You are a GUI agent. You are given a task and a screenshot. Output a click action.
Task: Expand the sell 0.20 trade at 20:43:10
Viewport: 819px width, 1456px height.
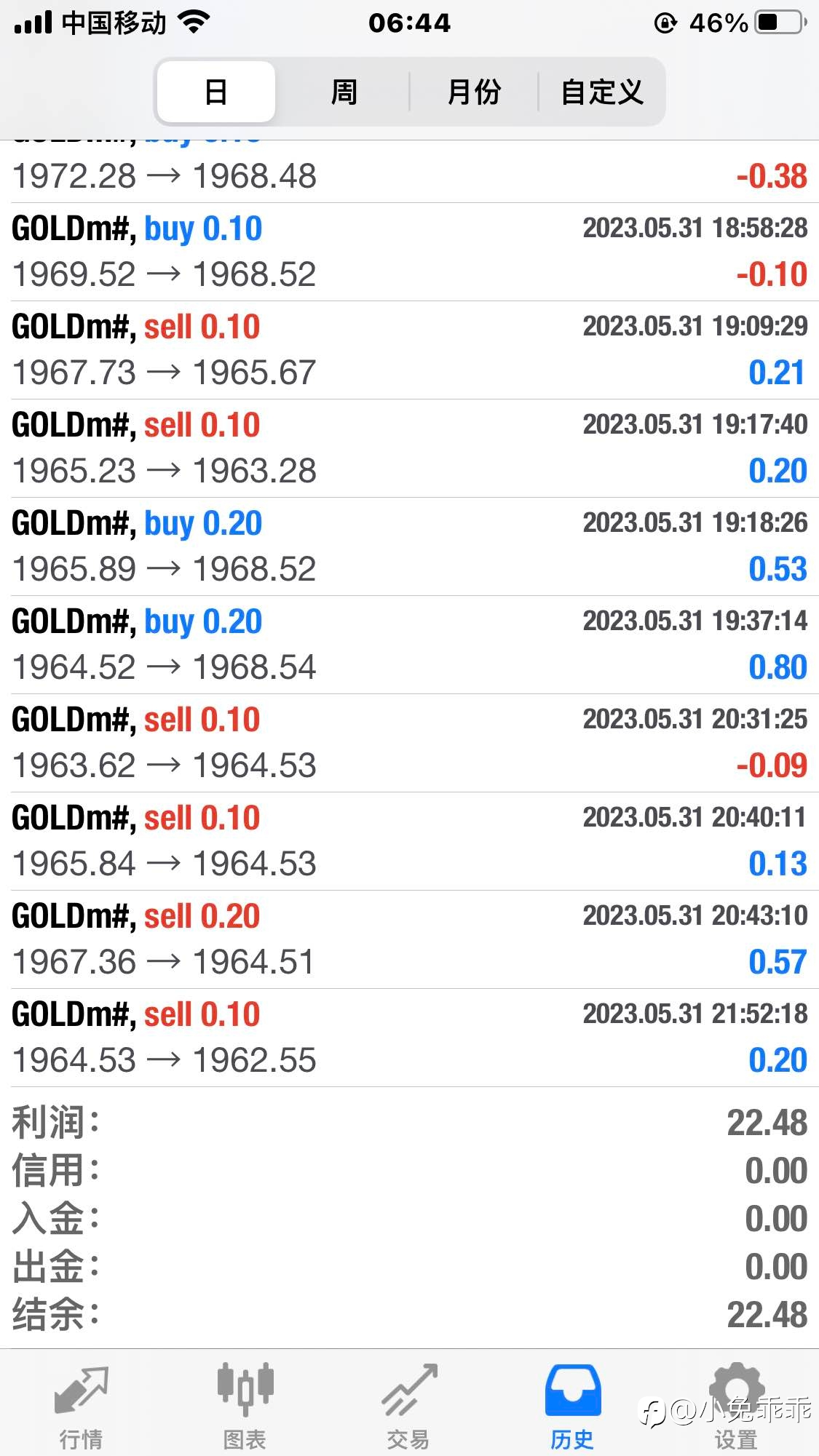[409, 939]
